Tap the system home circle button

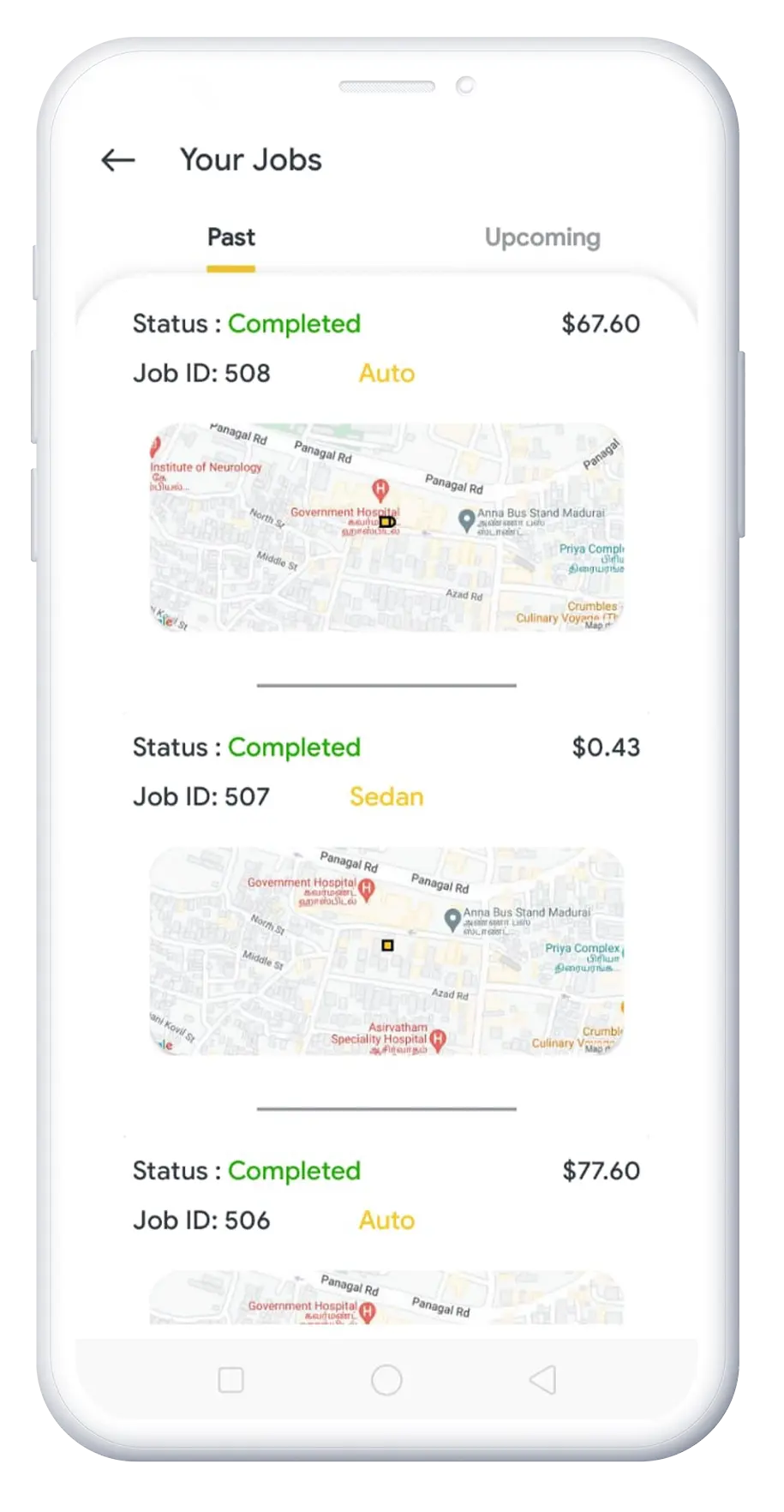pyautogui.click(x=386, y=1380)
